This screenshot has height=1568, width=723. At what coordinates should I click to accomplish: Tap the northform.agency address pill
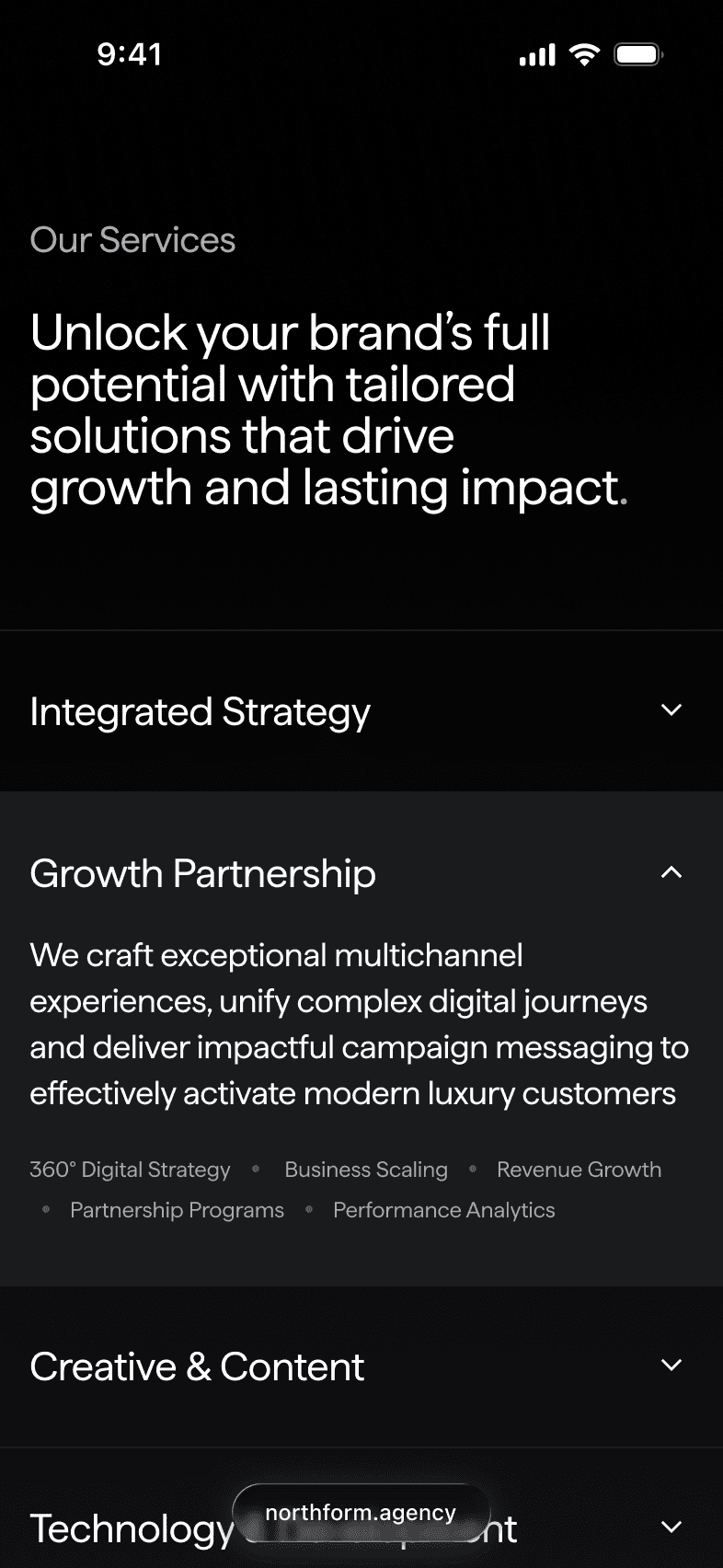[x=361, y=1513]
